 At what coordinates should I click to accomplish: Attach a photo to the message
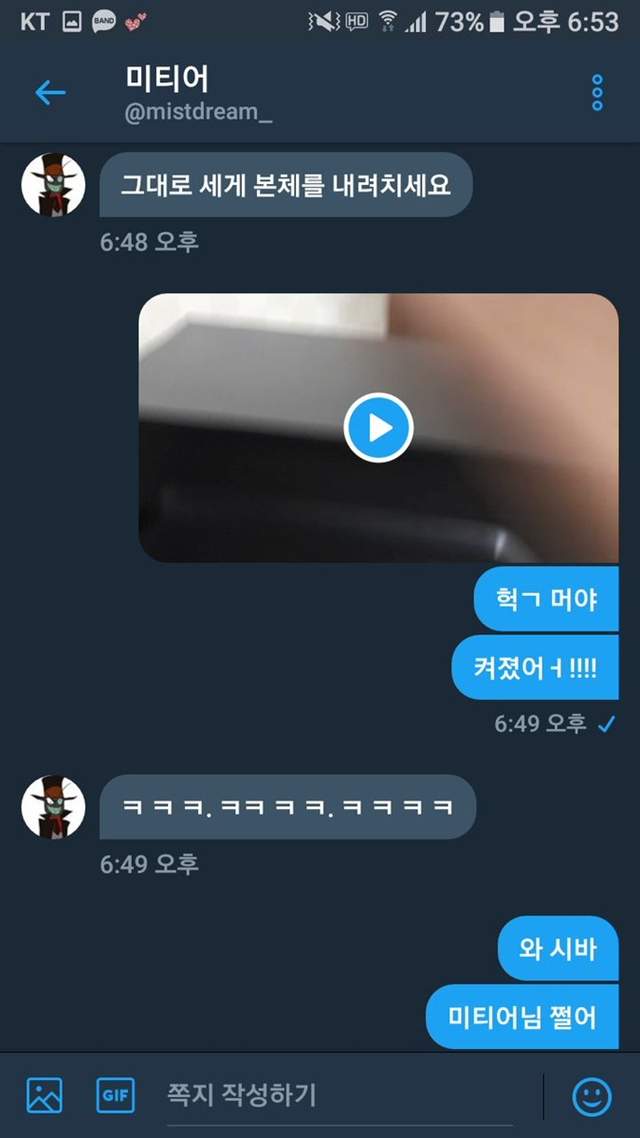45,1095
